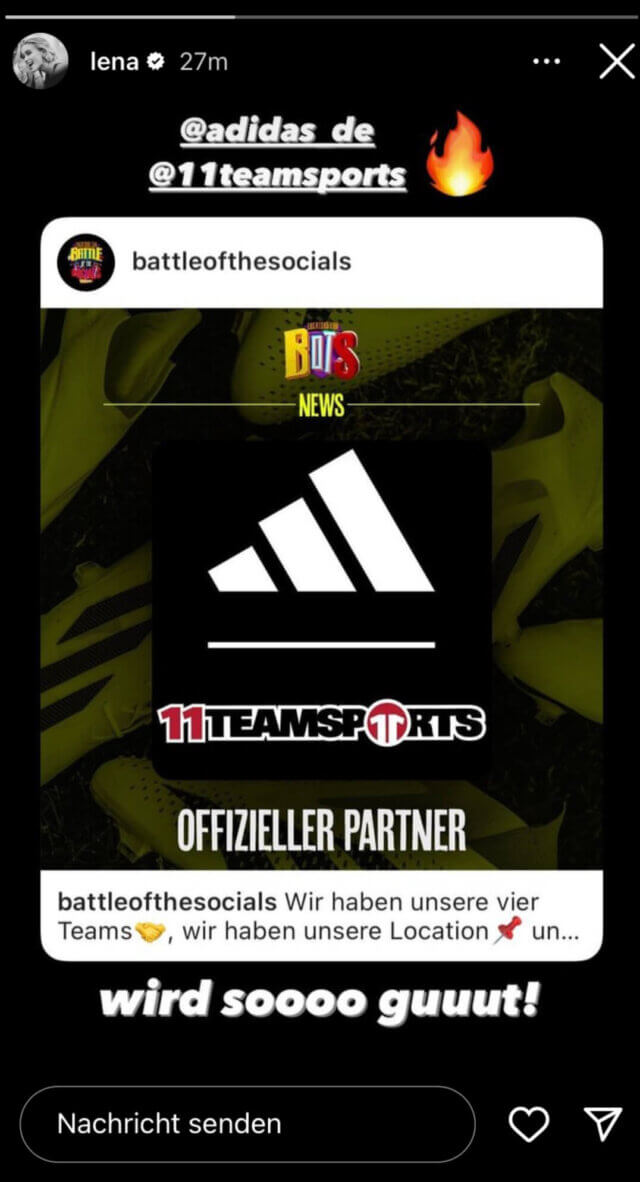This screenshot has height=1182, width=640.
Task: Tap the lena username
Action: click(114, 62)
